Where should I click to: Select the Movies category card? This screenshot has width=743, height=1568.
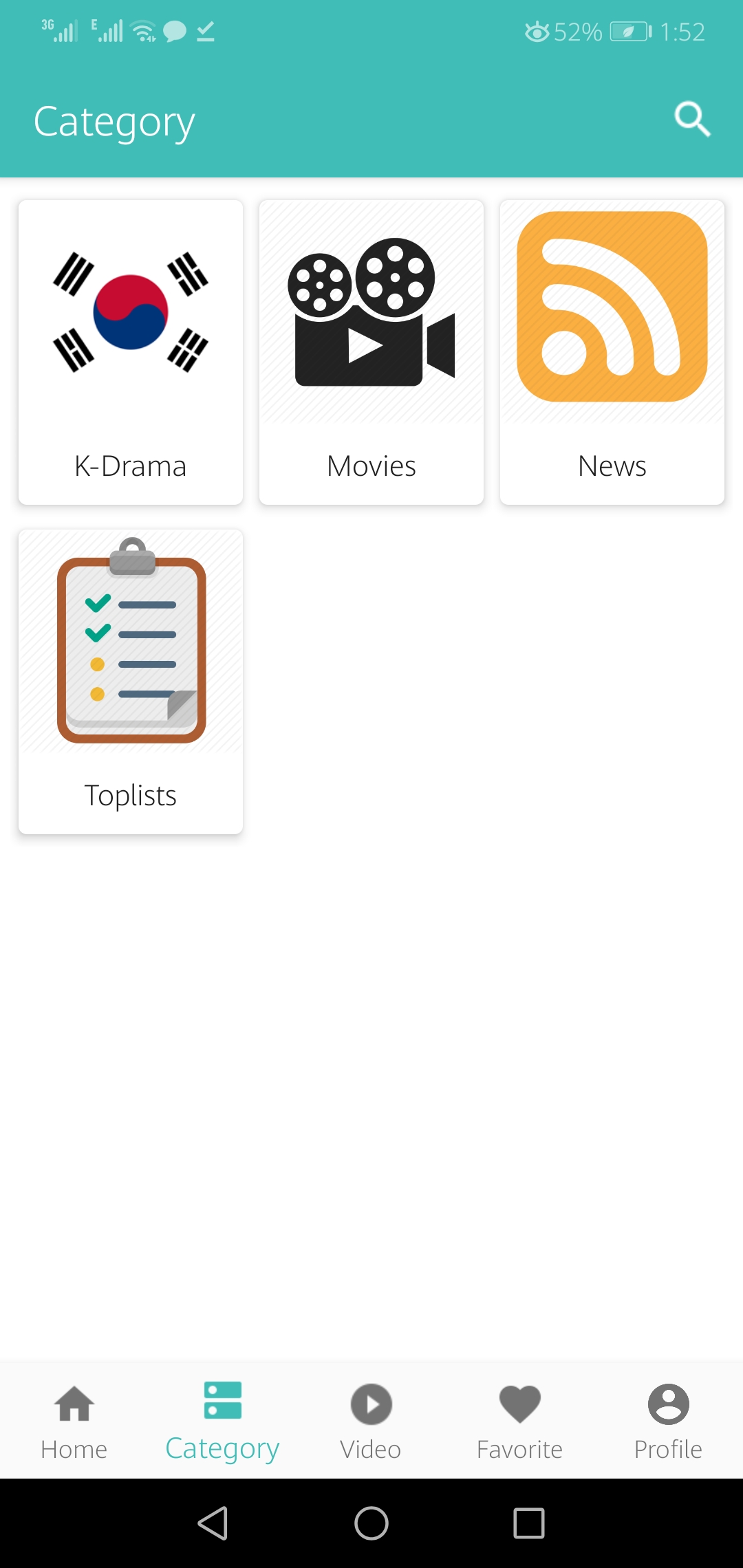tap(371, 352)
